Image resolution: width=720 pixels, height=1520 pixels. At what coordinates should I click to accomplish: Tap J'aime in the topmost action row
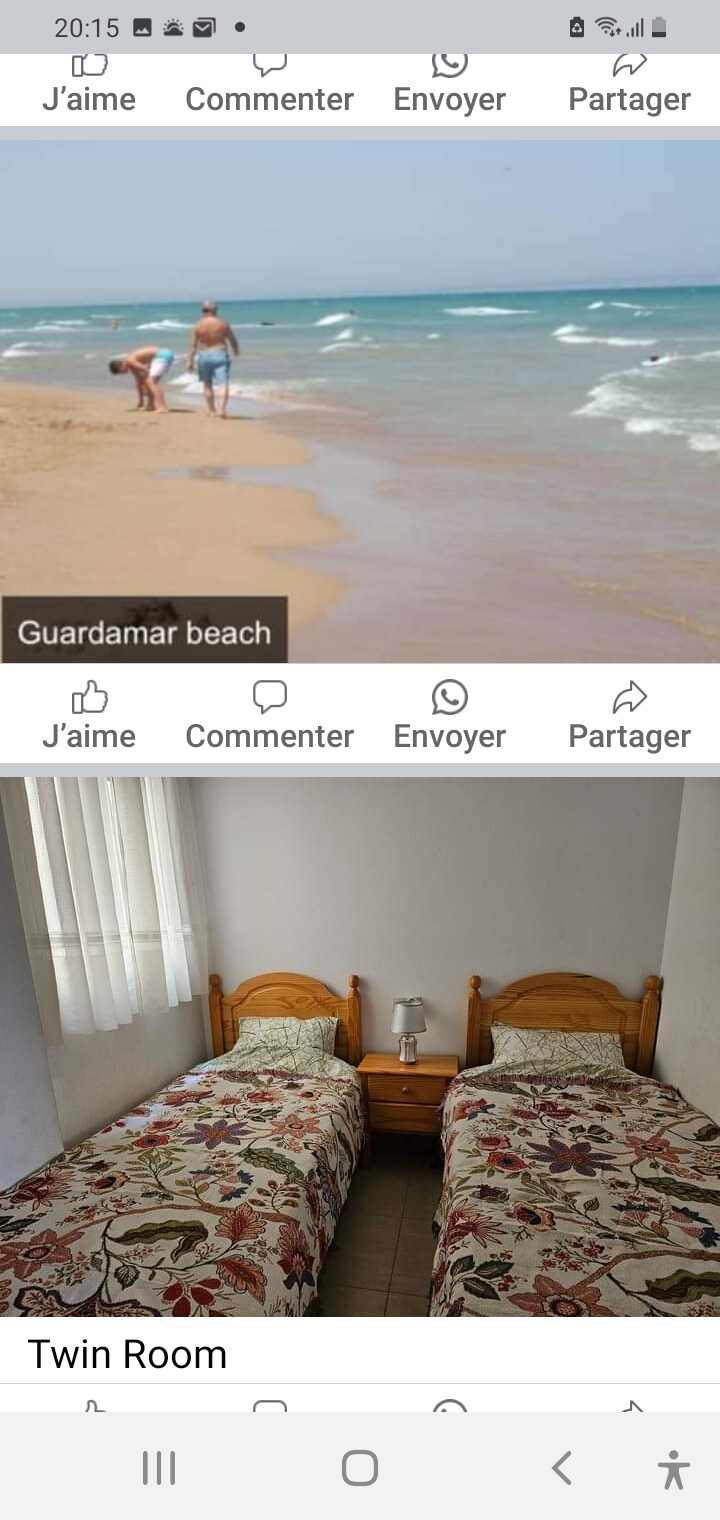pyautogui.click(x=89, y=88)
